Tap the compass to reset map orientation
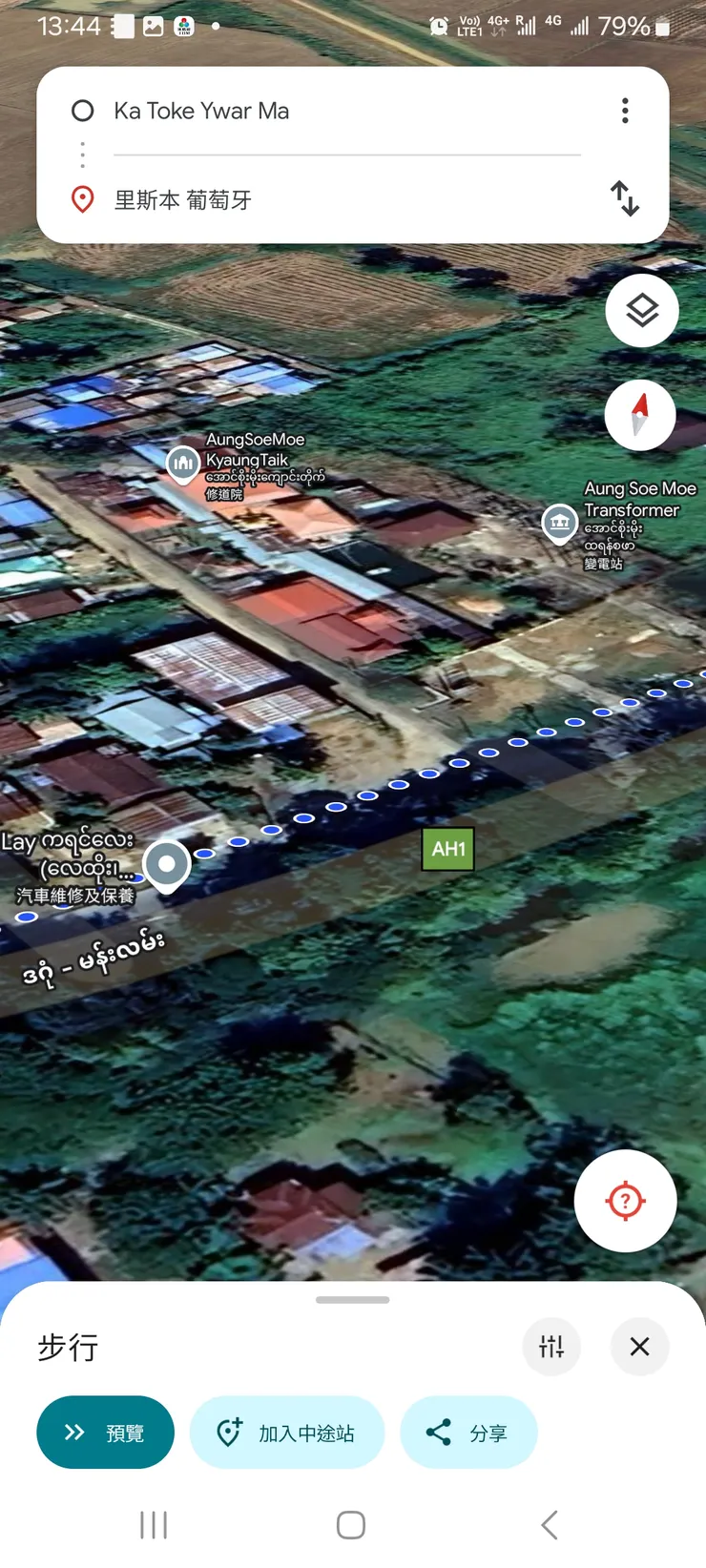Image resolution: width=706 pixels, height=1568 pixels. coord(640,416)
